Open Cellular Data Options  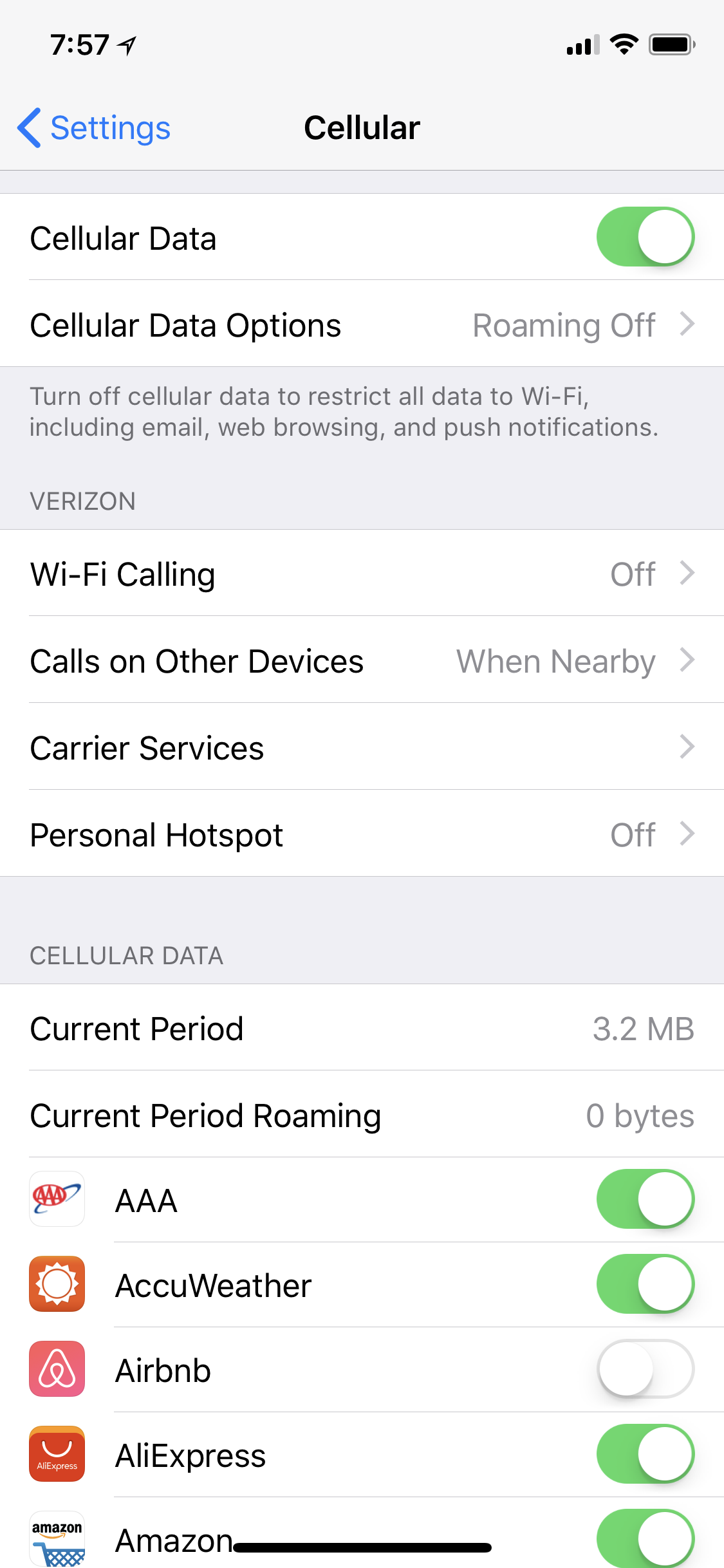362,324
